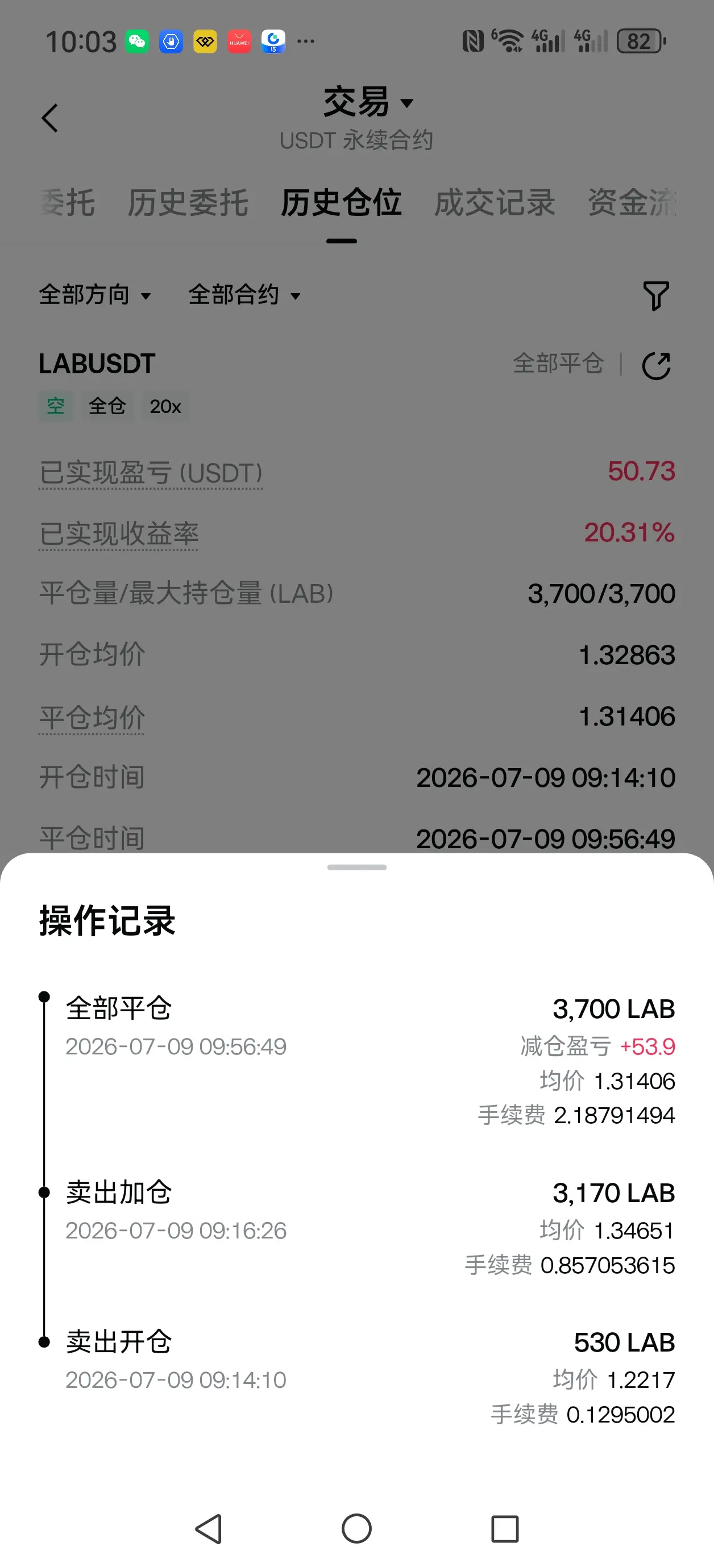Share the LABUSDT position record
Image resolution: width=714 pixels, height=1568 pixels.
point(656,366)
